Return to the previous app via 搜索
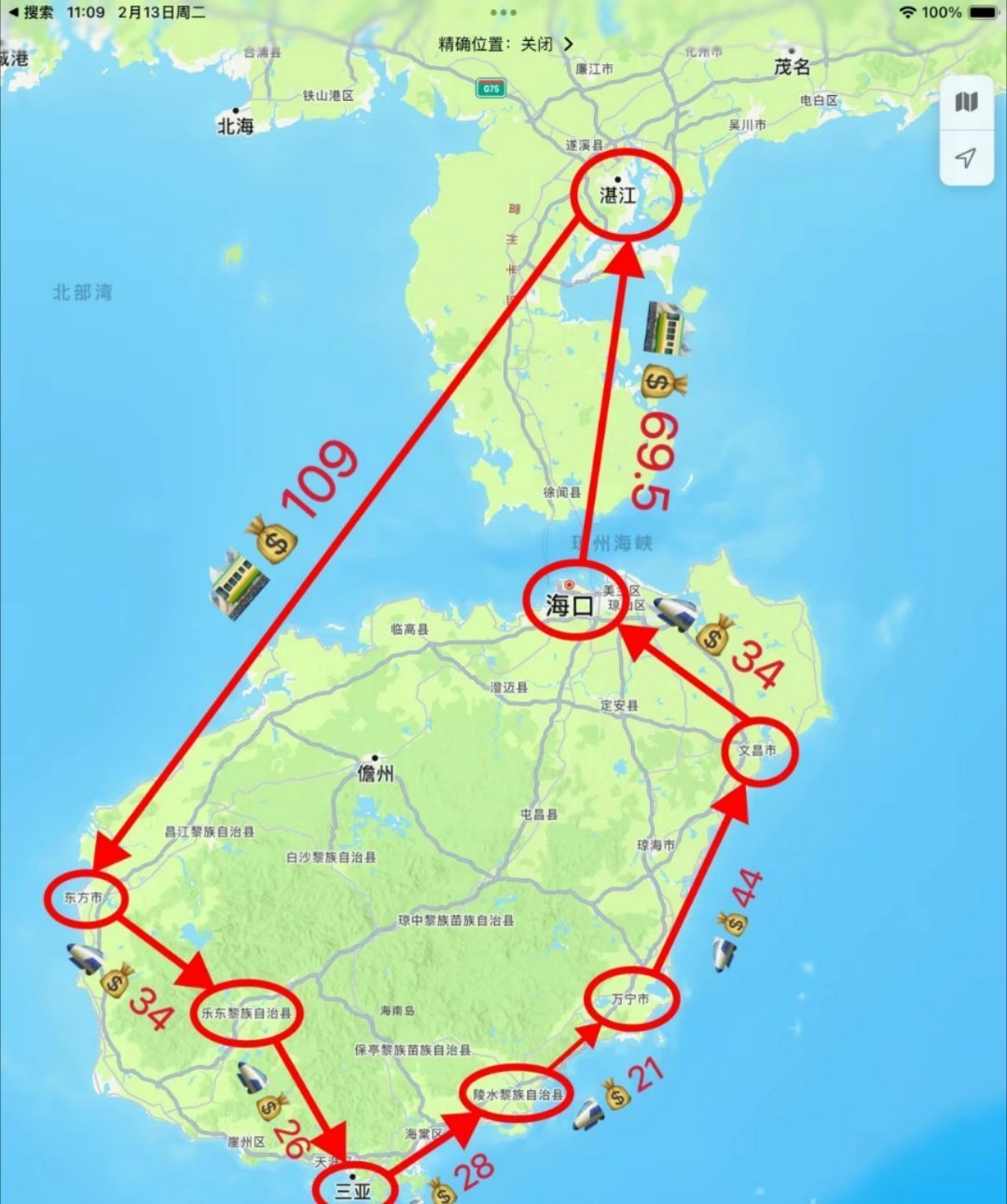 pyautogui.click(x=31, y=12)
